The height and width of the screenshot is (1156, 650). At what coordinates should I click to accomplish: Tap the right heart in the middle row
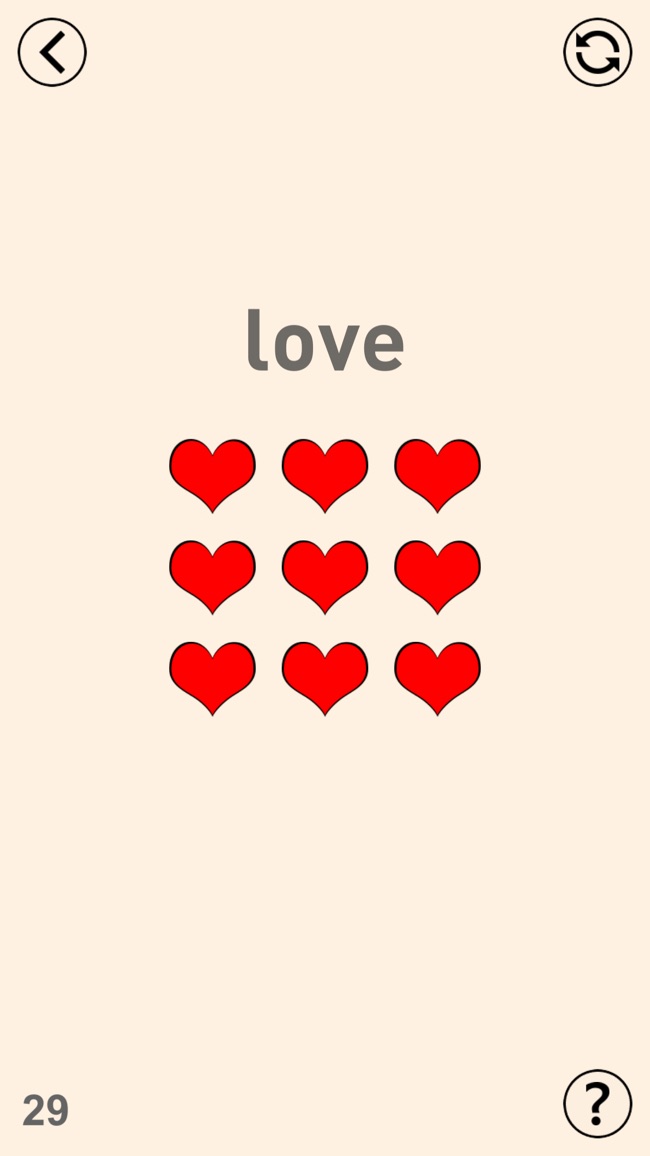438,577
